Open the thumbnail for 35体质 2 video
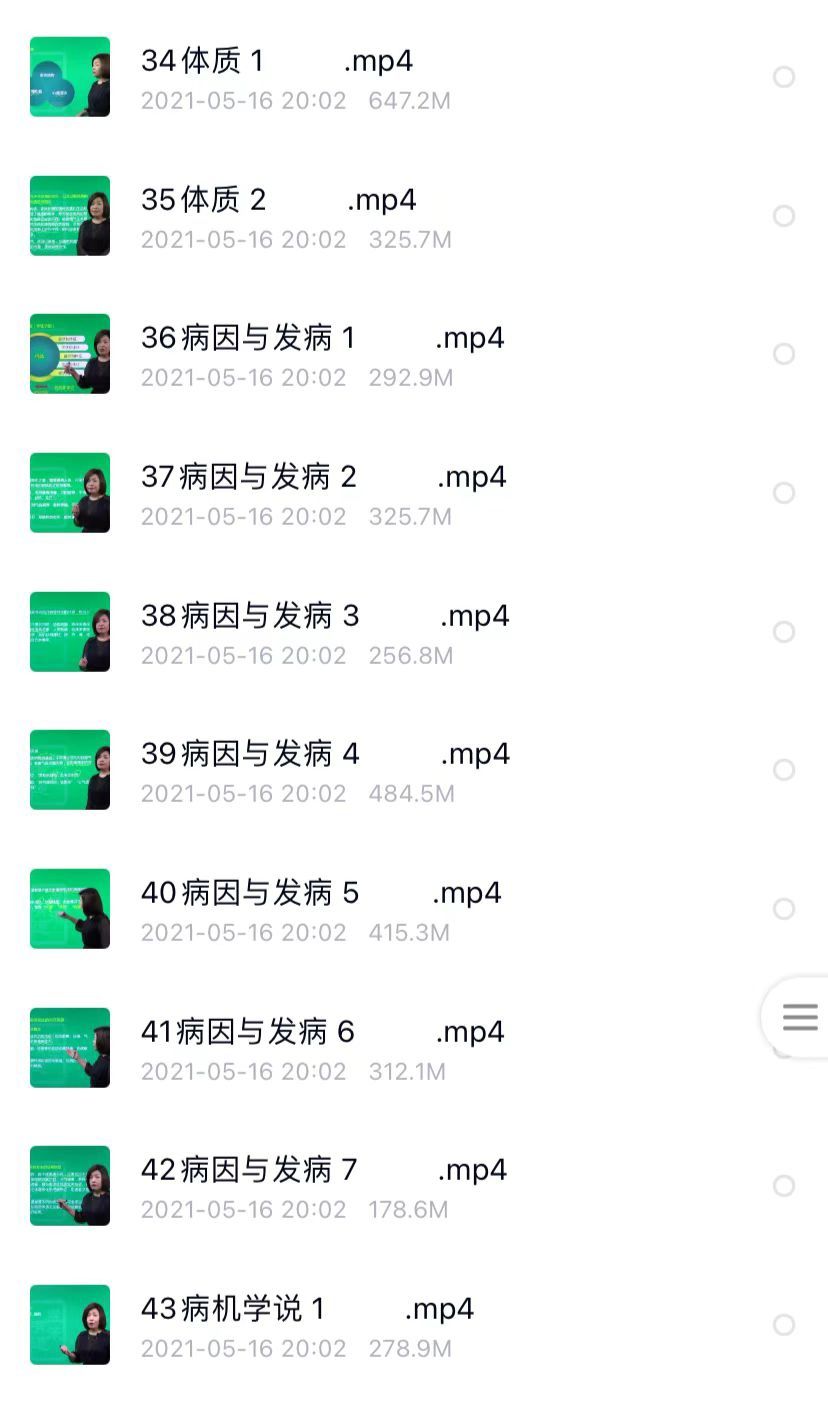 tap(69, 216)
